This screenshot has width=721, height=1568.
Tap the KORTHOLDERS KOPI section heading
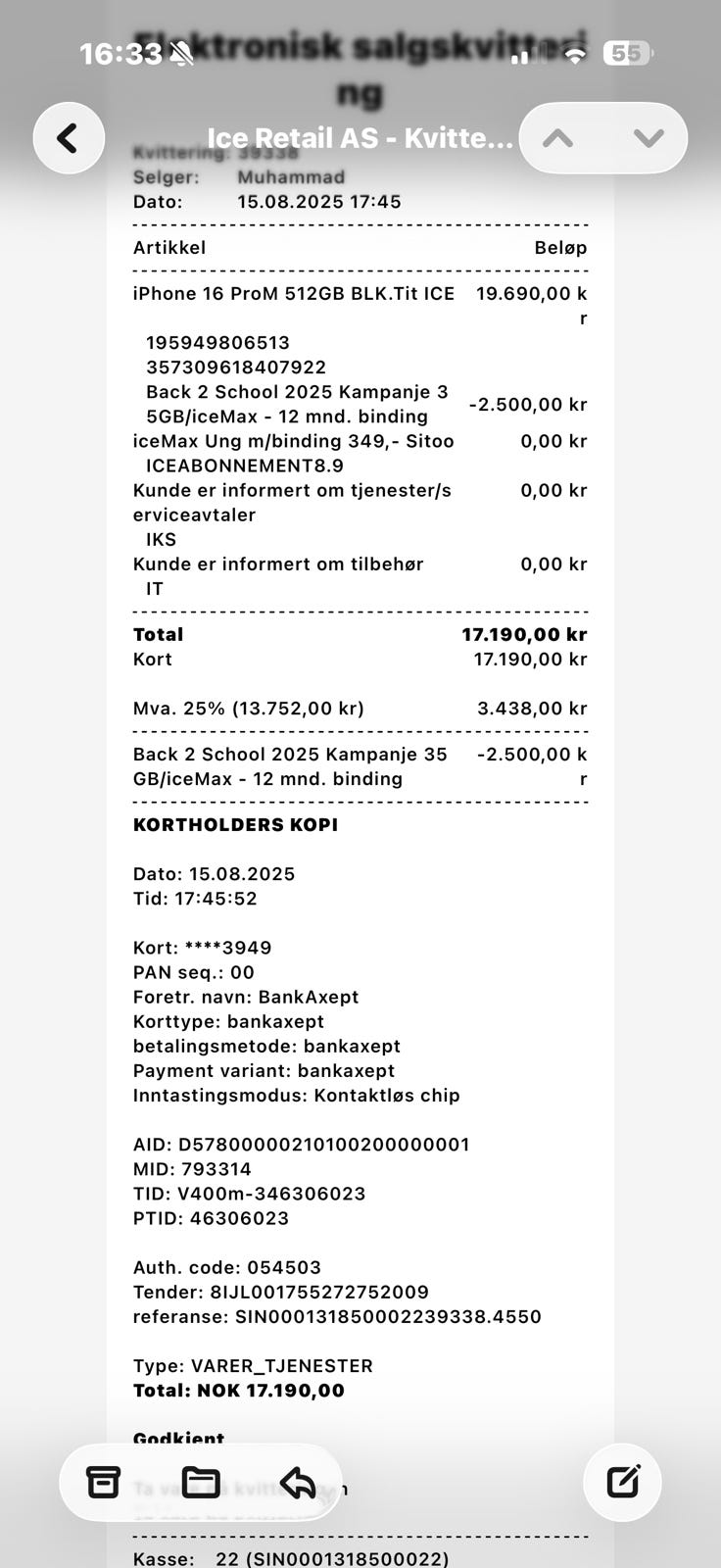point(235,824)
